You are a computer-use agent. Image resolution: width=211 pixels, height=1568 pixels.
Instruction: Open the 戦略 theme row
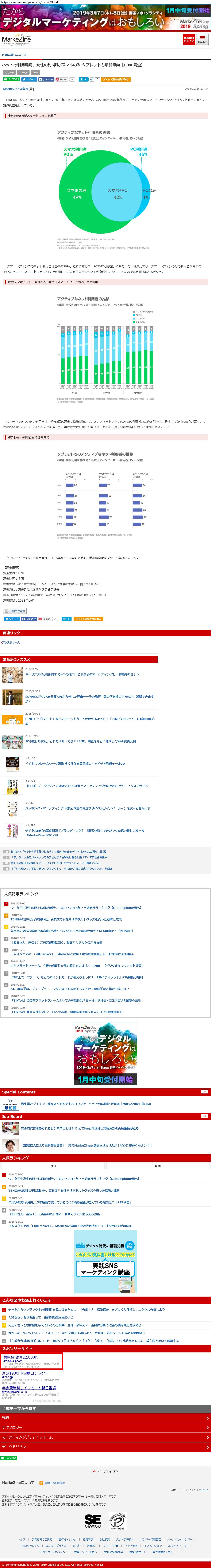click(105, 1418)
